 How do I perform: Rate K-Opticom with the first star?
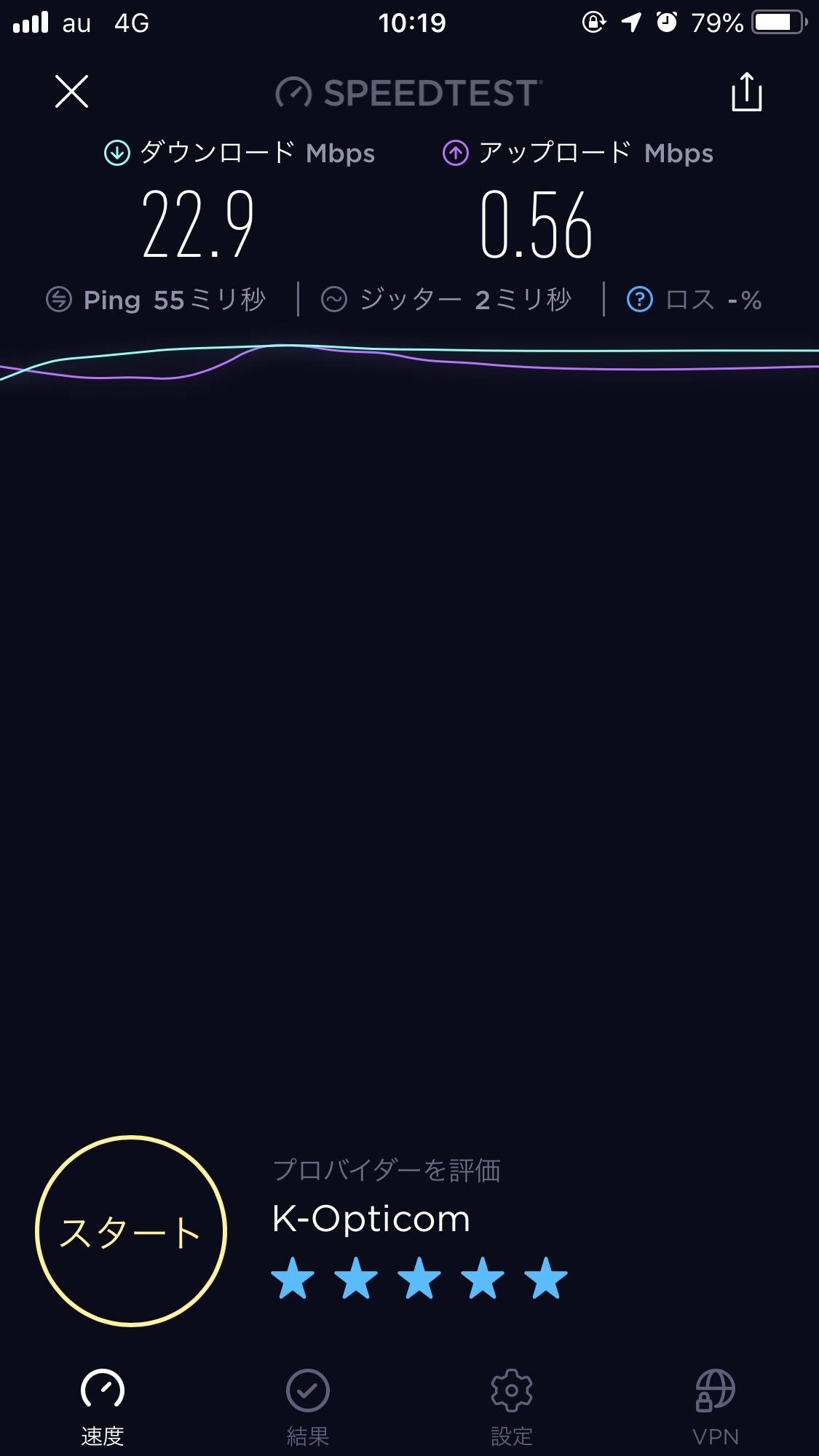point(293,1279)
